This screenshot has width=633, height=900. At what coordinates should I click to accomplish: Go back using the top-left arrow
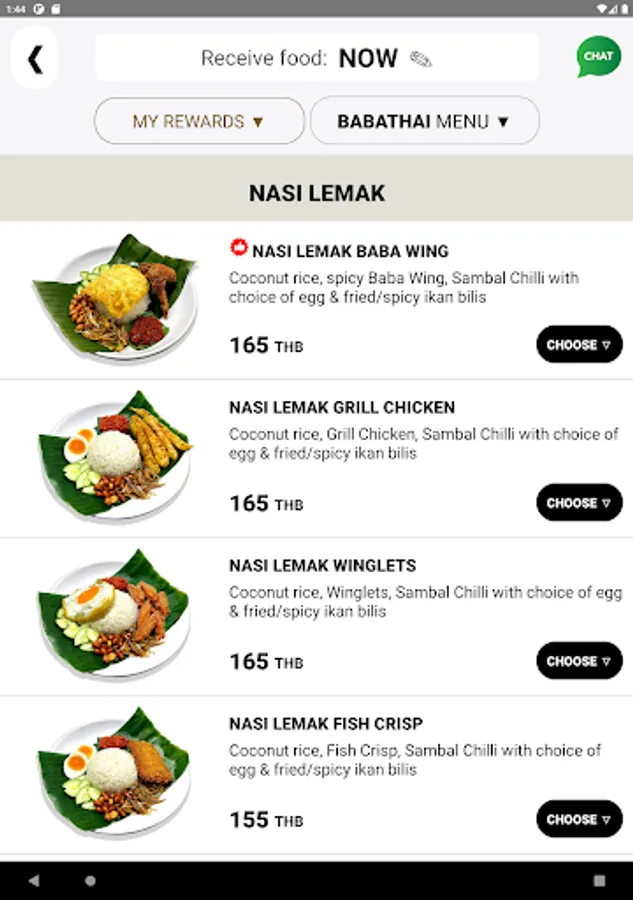coord(35,59)
